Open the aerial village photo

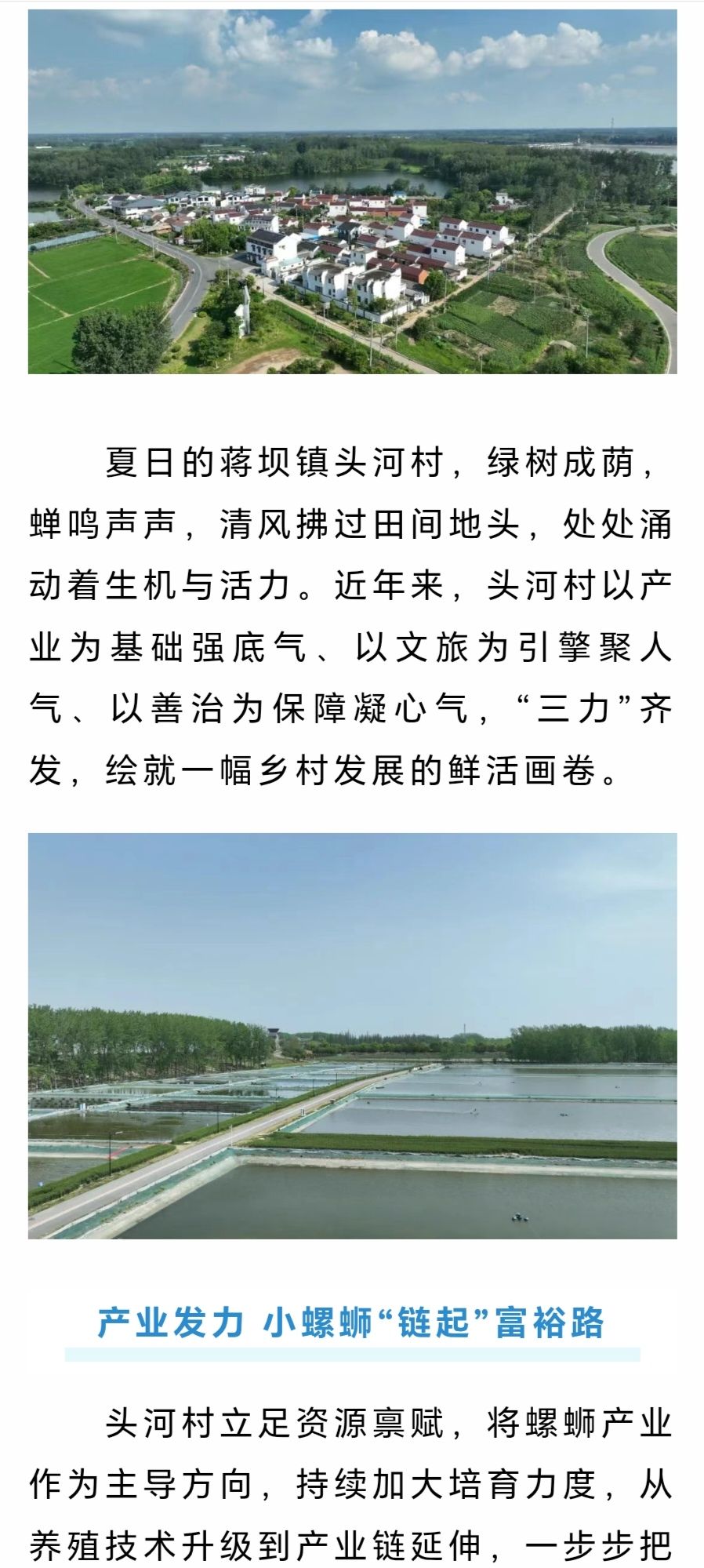(352, 191)
